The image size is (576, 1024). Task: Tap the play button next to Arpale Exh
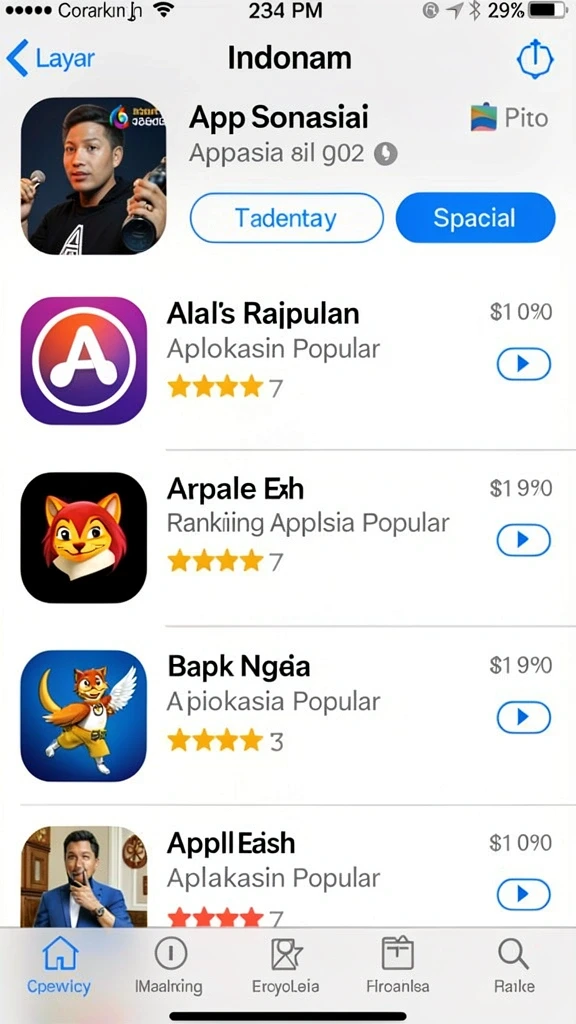point(524,540)
